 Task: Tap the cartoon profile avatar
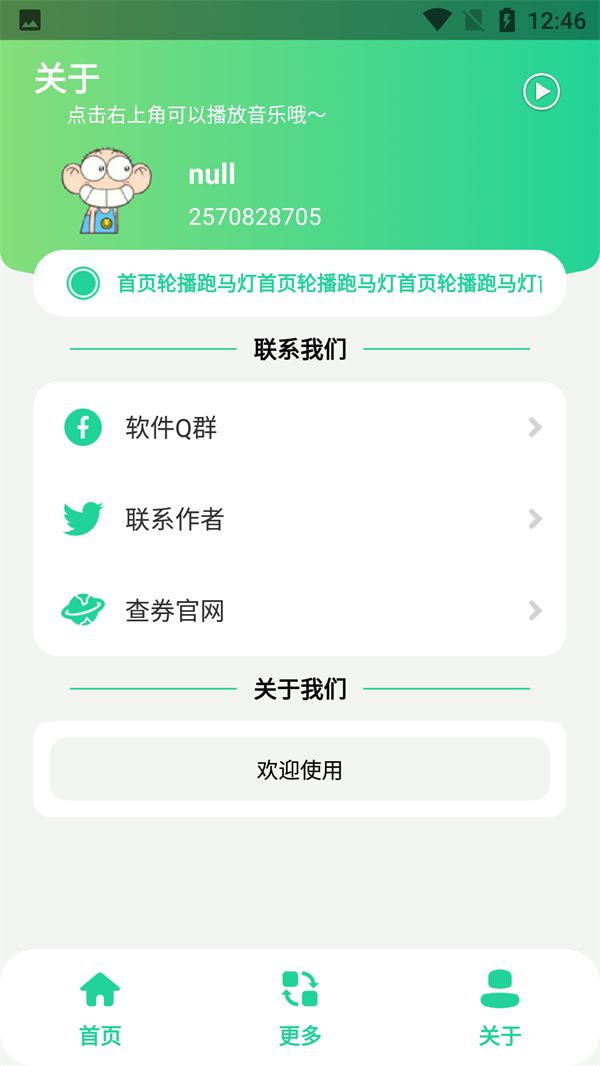point(106,189)
